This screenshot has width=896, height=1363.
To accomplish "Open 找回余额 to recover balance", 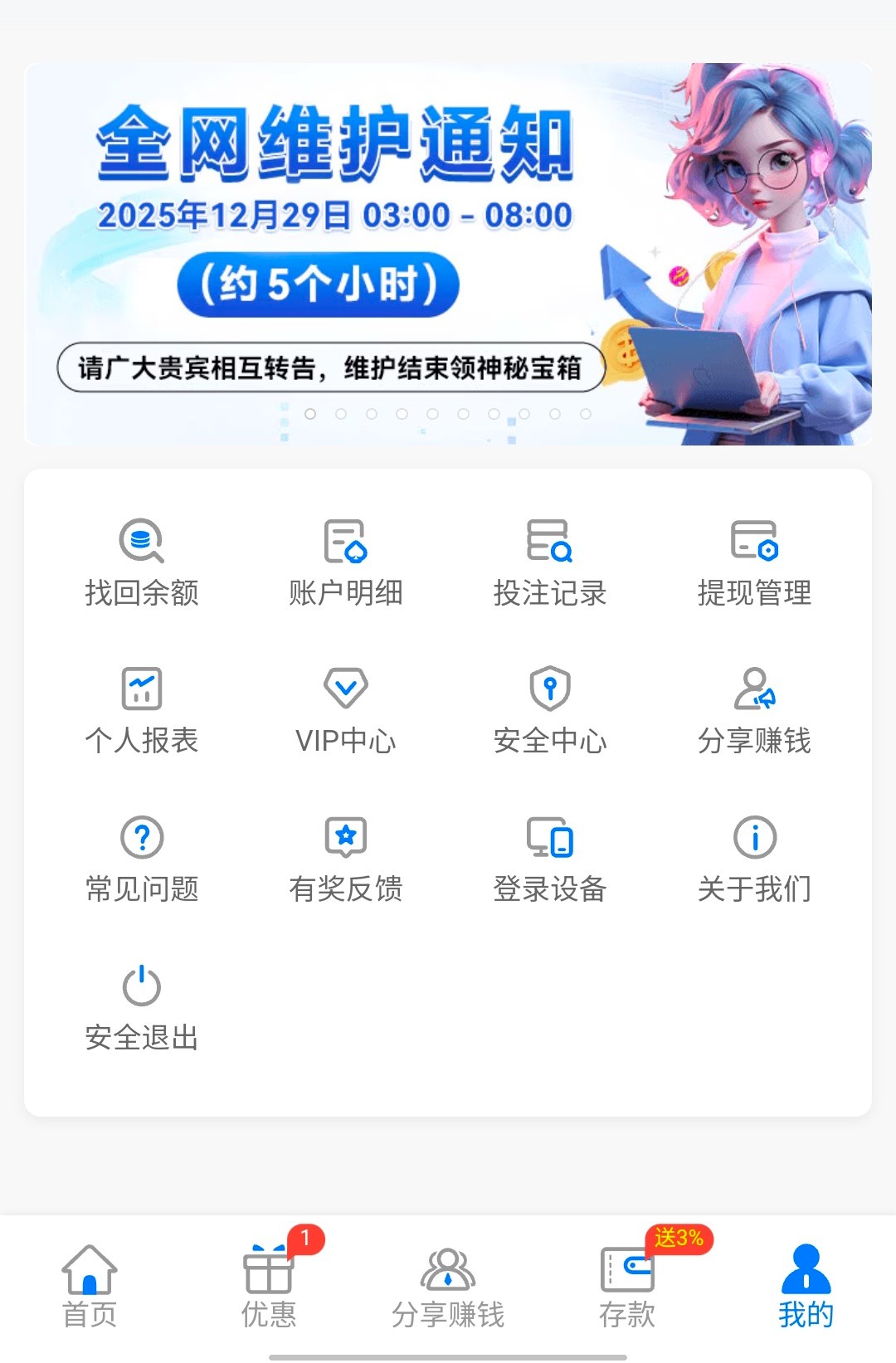I will pos(142,563).
